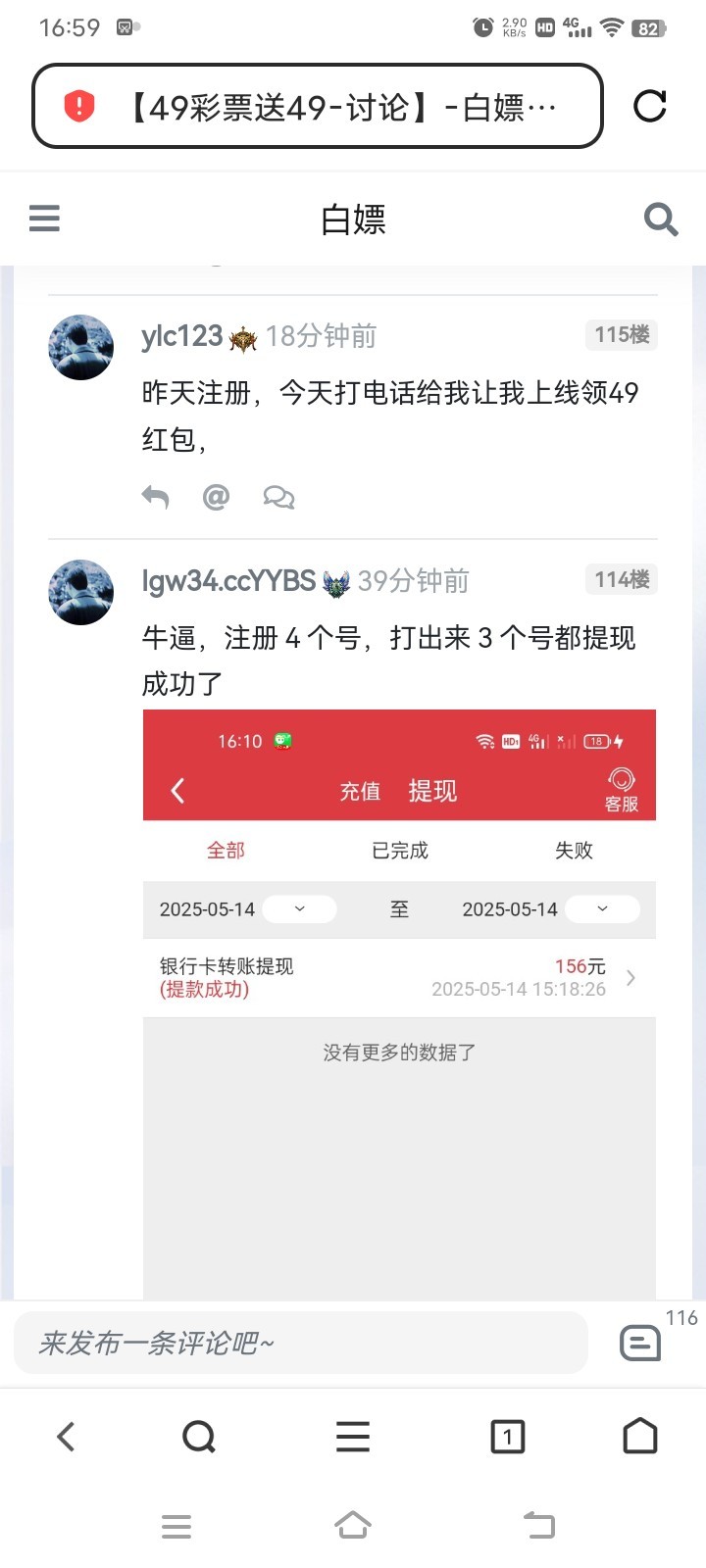Open ylc123's profile avatar

[x=81, y=347]
